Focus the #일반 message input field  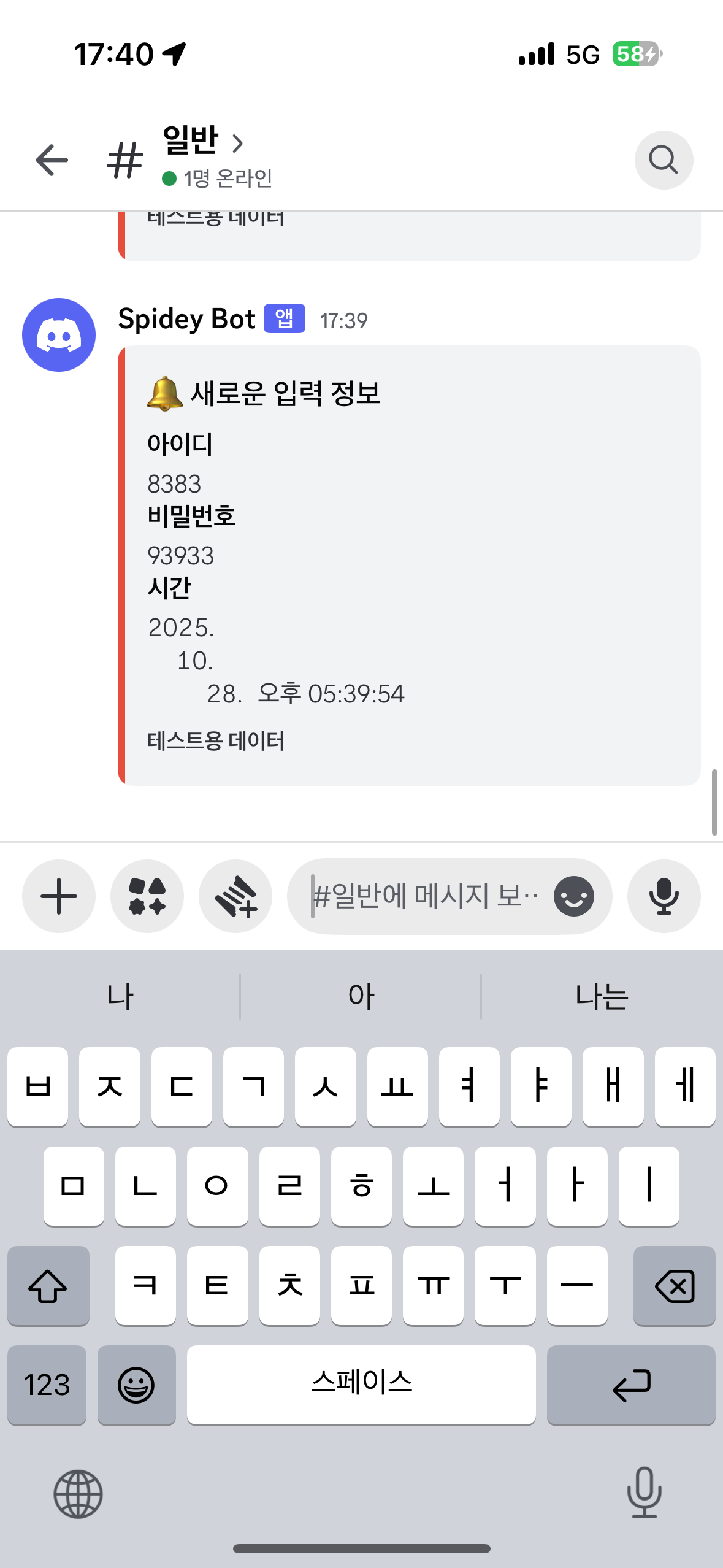(423, 896)
